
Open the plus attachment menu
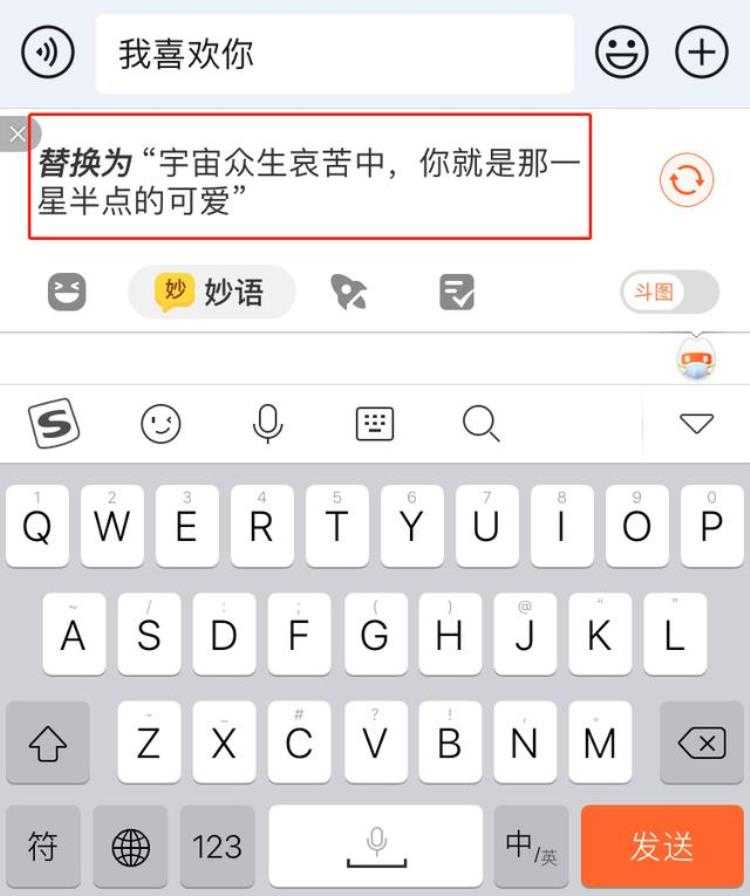coord(702,53)
